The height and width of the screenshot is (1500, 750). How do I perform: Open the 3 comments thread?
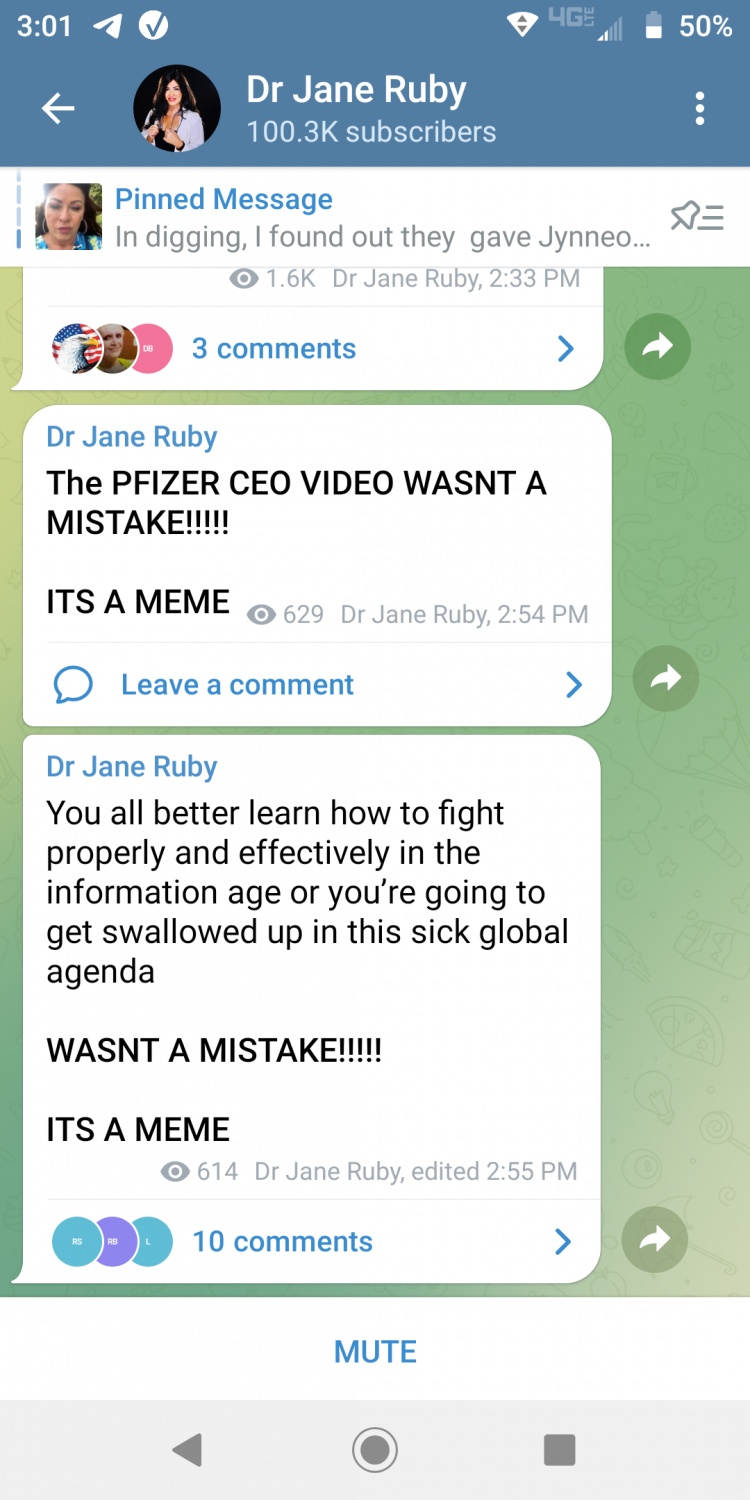(310, 348)
